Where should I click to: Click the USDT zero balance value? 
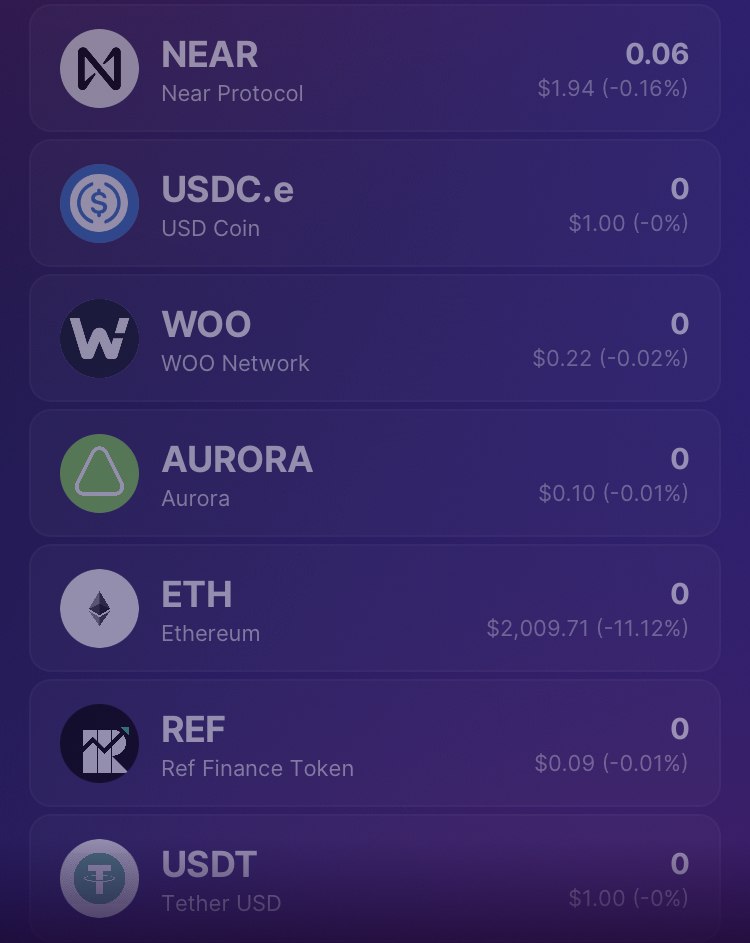point(679,863)
